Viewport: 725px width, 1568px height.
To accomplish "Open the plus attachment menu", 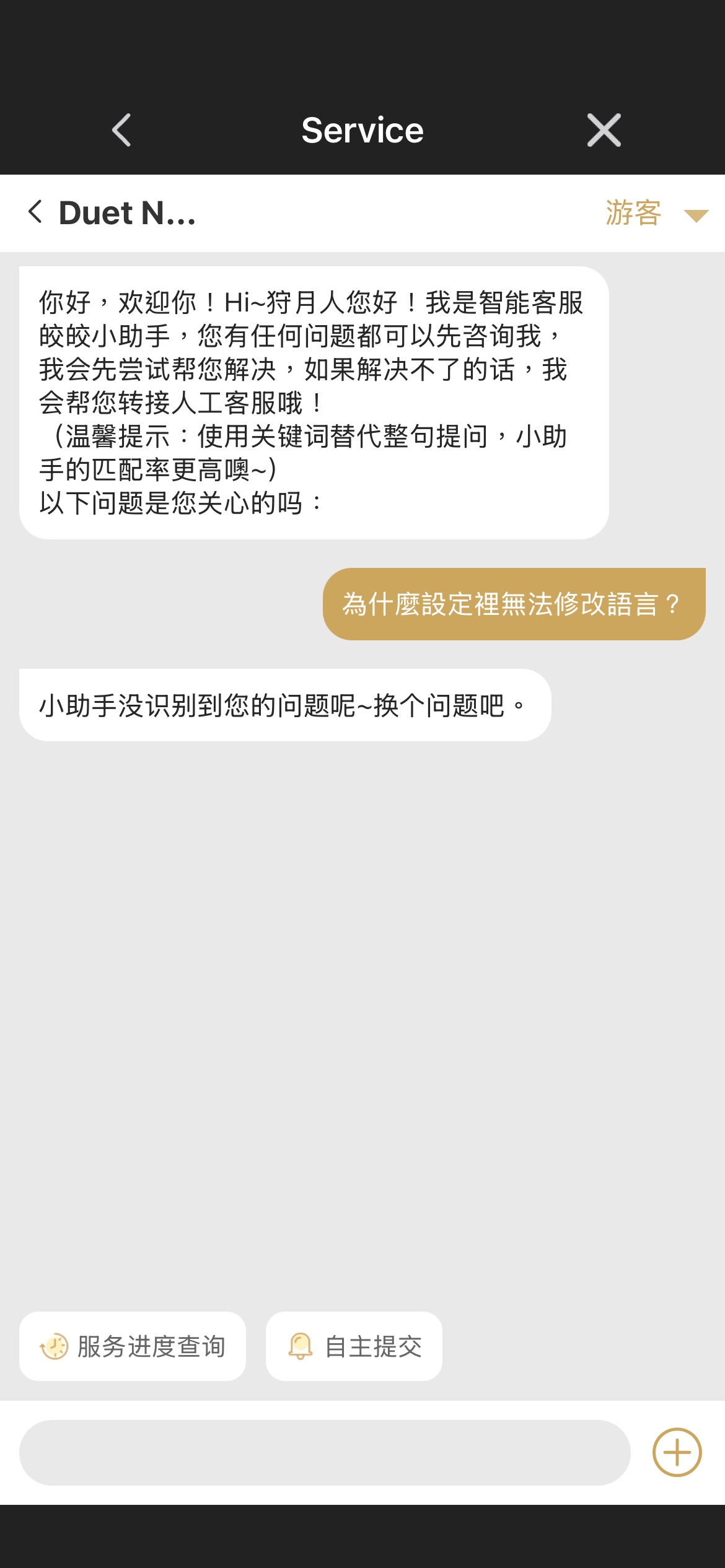I will click(x=677, y=1453).
